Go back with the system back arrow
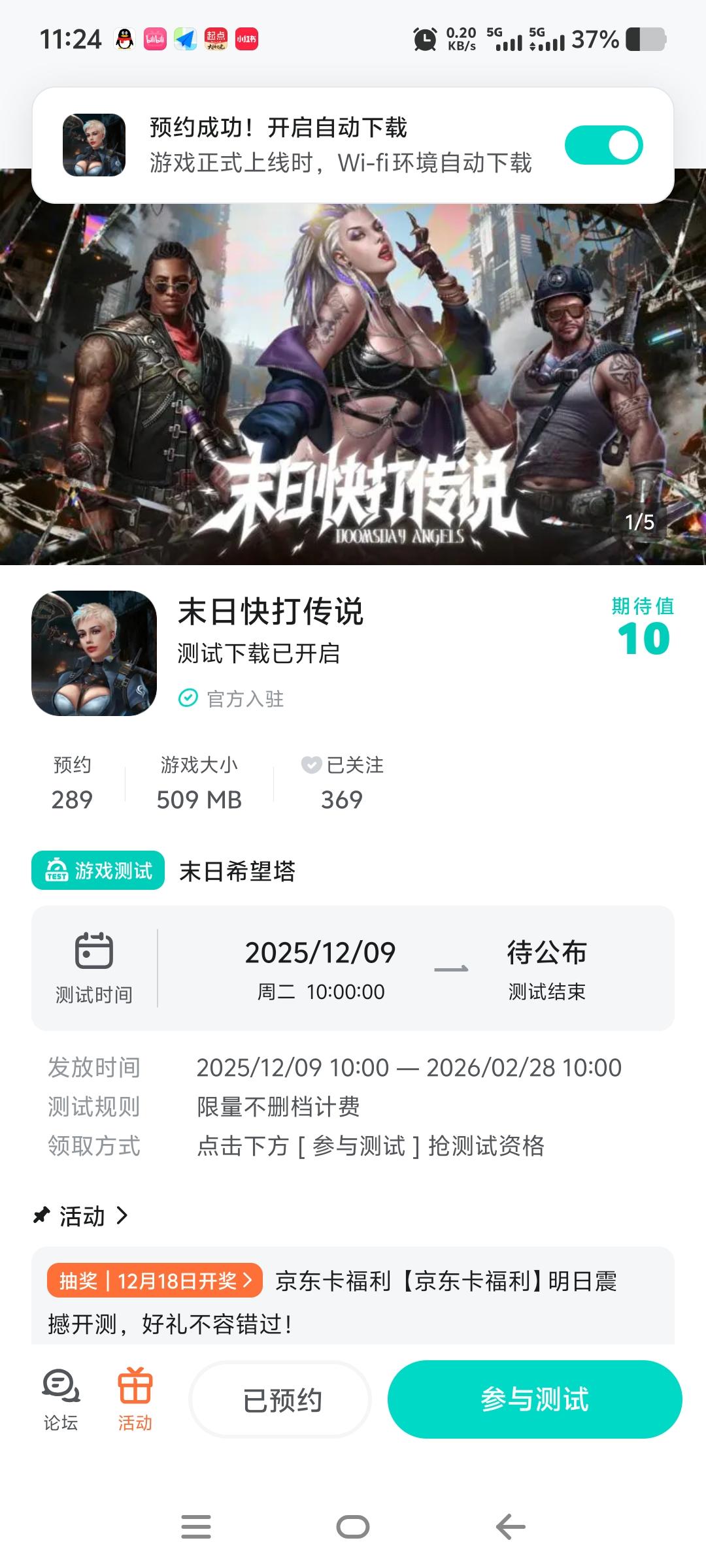706x1568 pixels. tap(511, 1527)
